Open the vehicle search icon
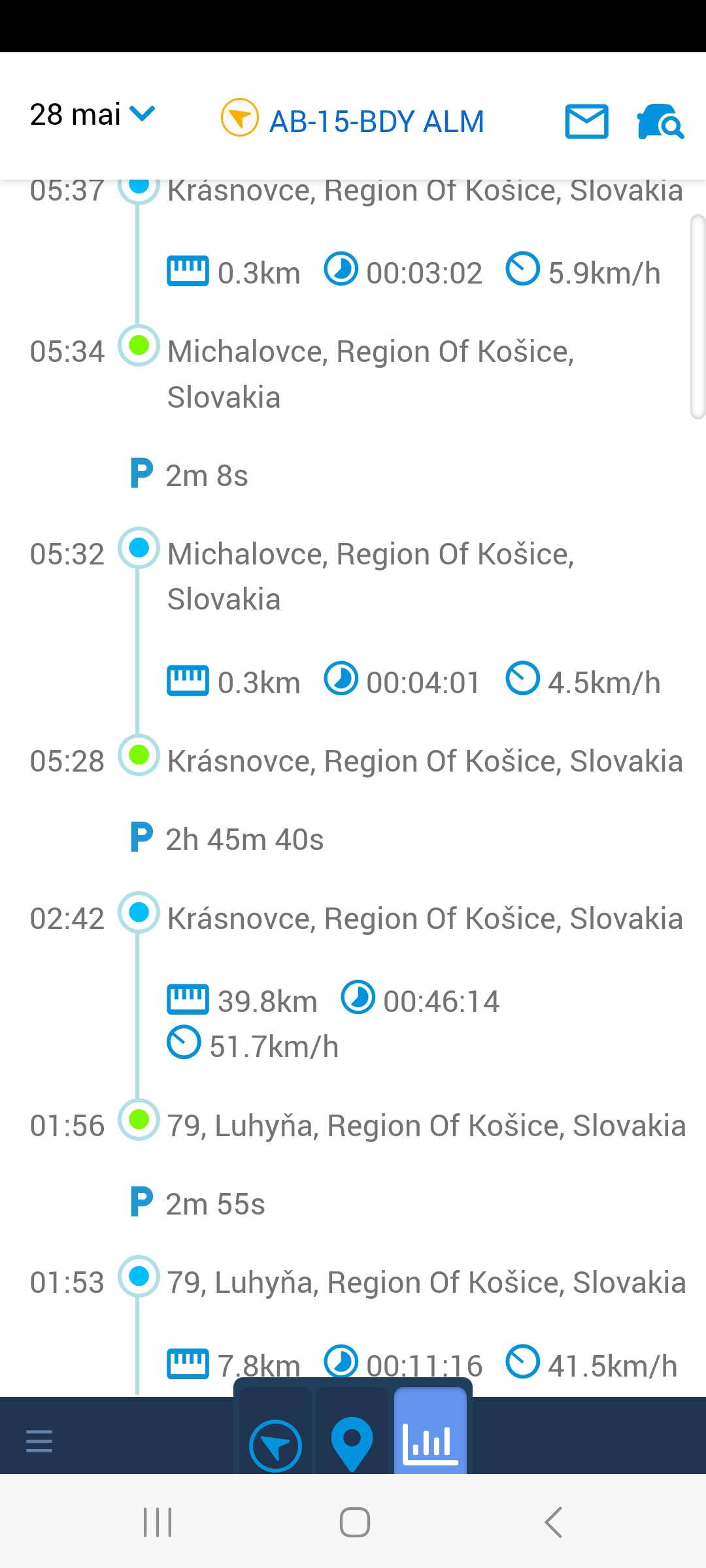This screenshot has width=706, height=1568. [x=660, y=122]
